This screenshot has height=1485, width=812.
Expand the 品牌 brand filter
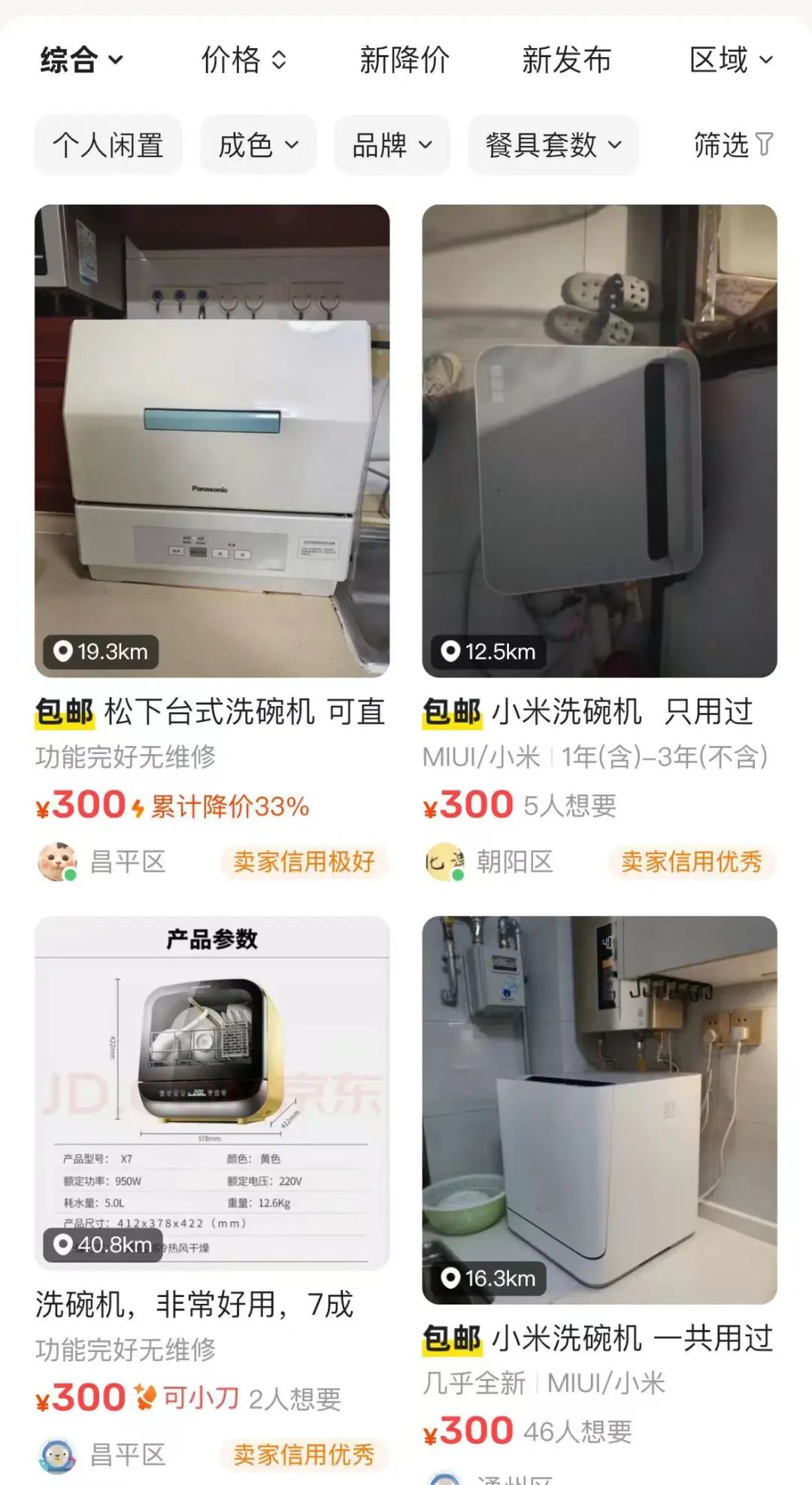click(392, 145)
